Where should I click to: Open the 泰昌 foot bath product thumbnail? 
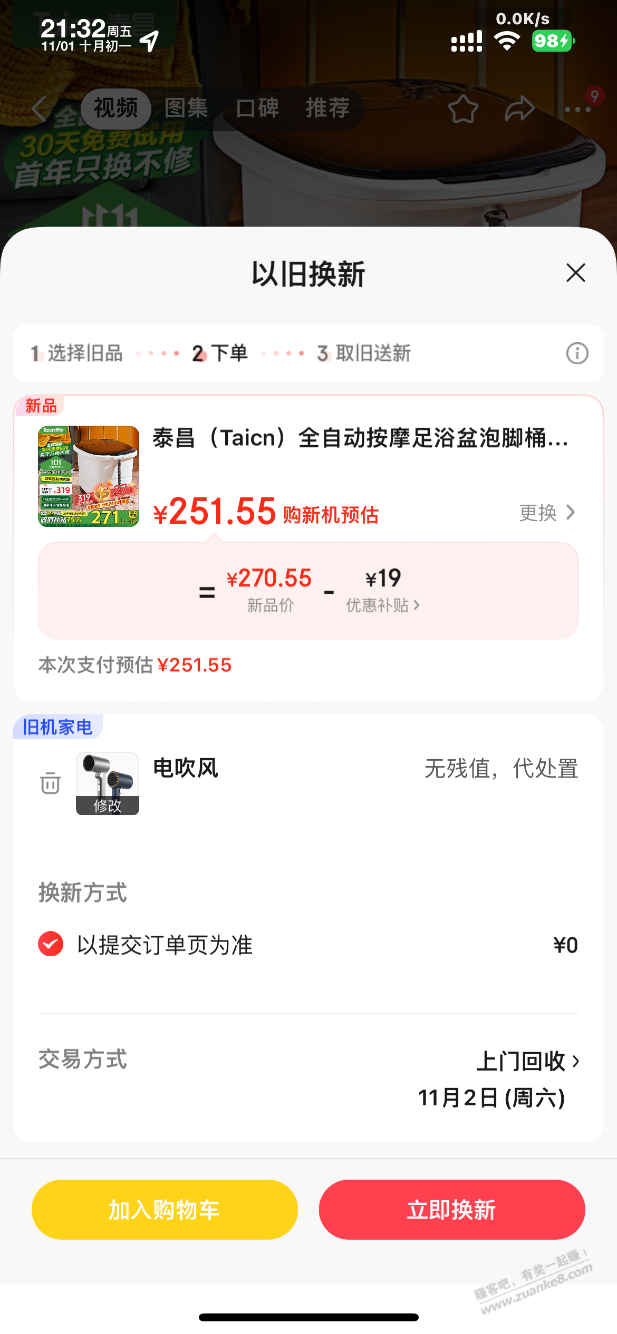[x=88, y=477]
